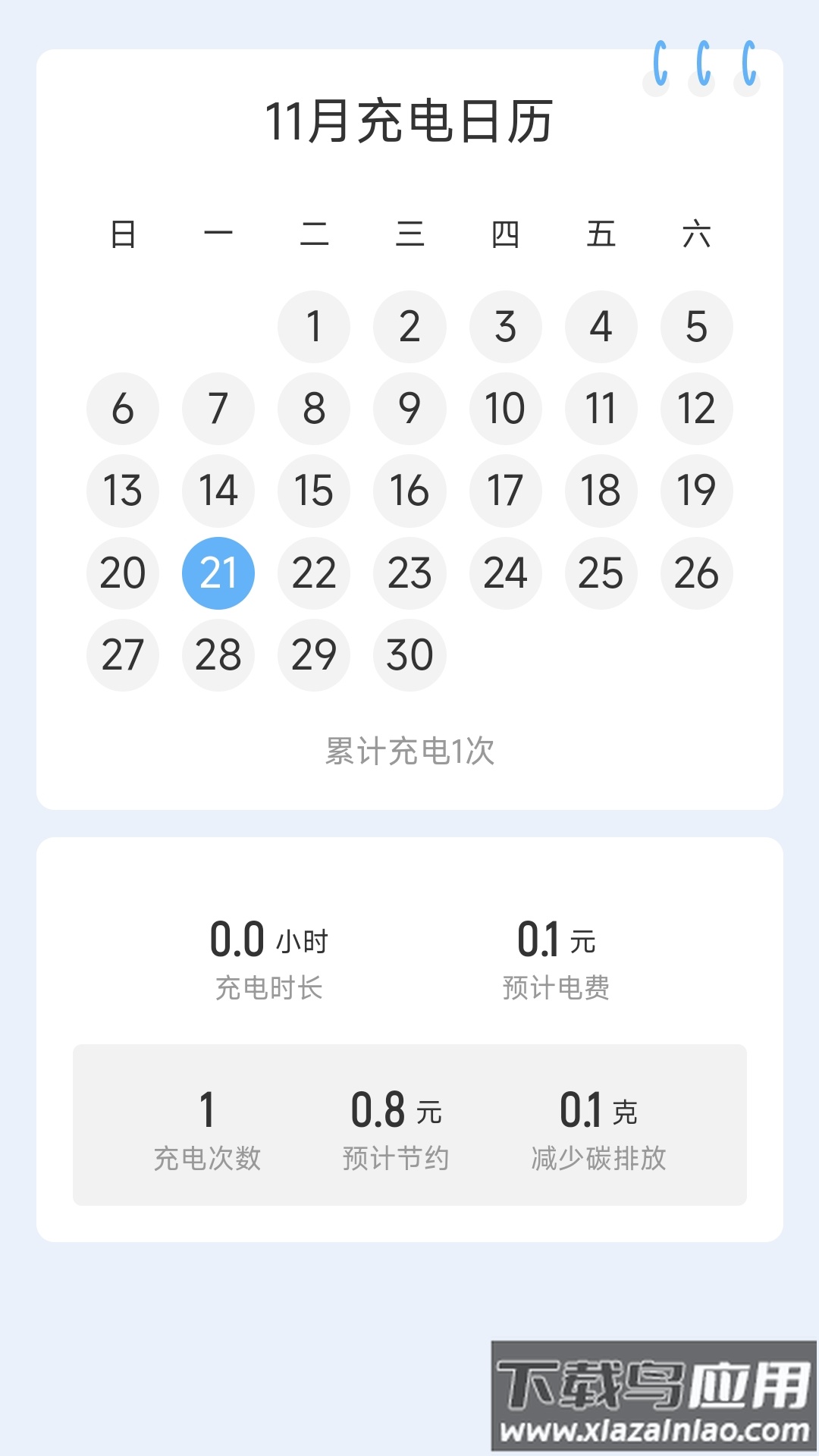
Task: Select the highlighted date 21
Action: [218, 574]
